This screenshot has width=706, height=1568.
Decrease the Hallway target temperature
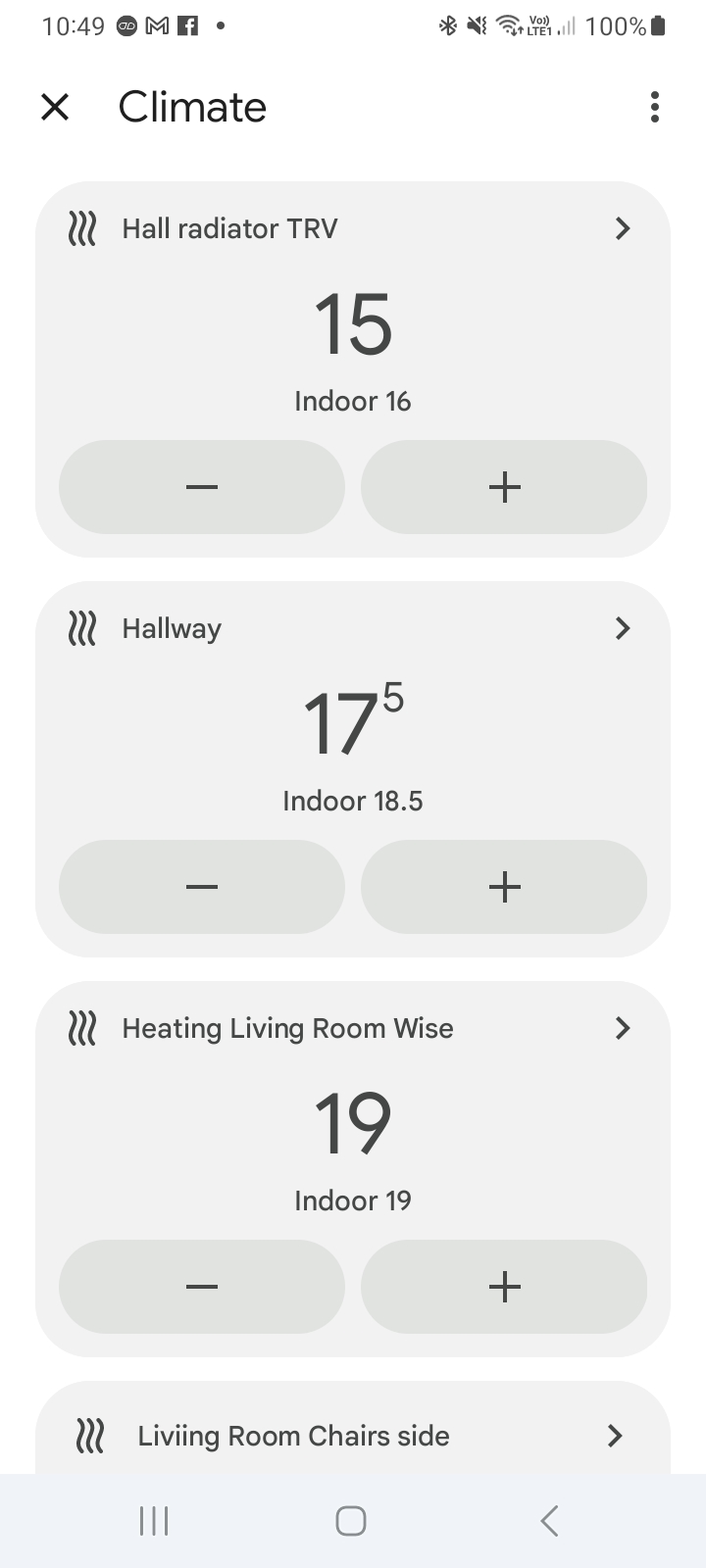tap(202, 887)
